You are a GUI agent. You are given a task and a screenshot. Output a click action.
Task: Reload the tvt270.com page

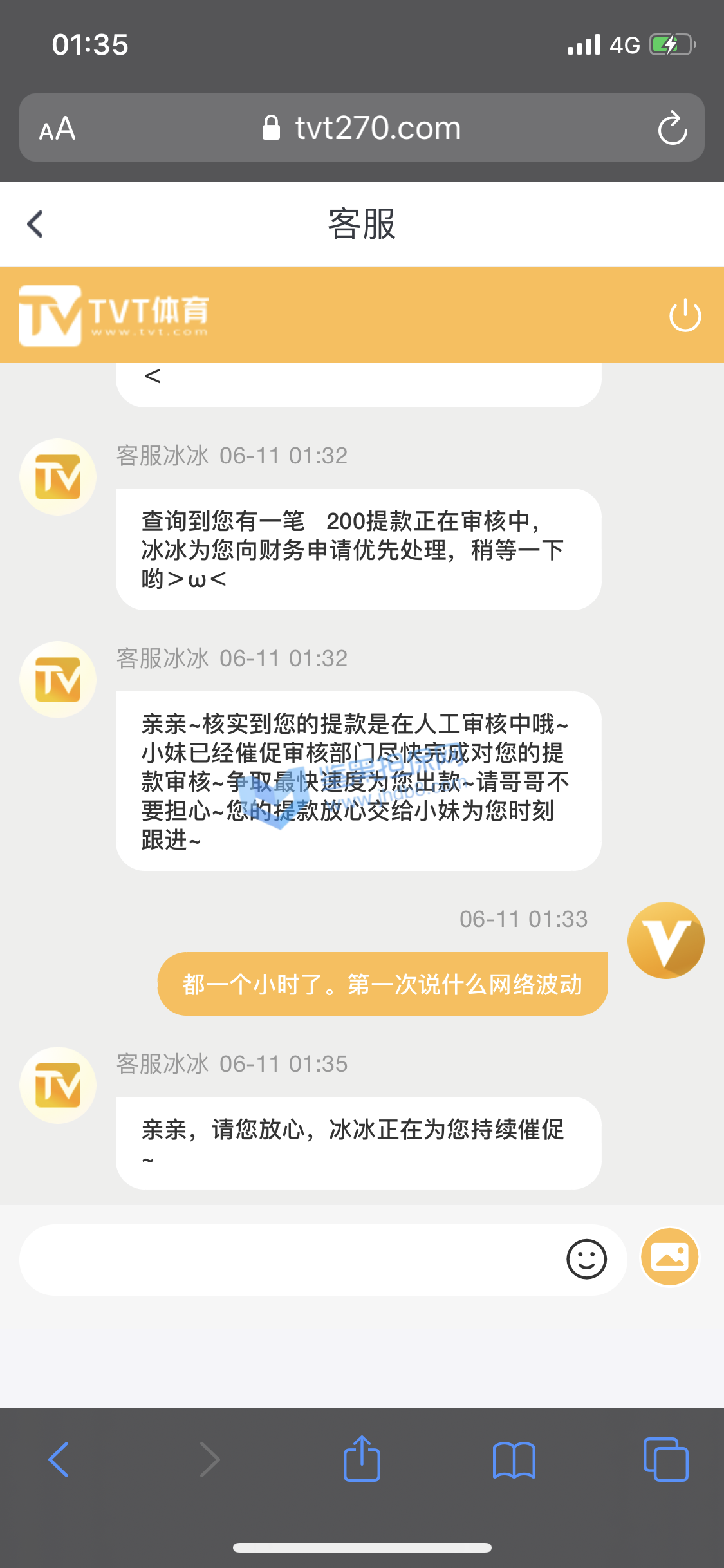point(673,128)
